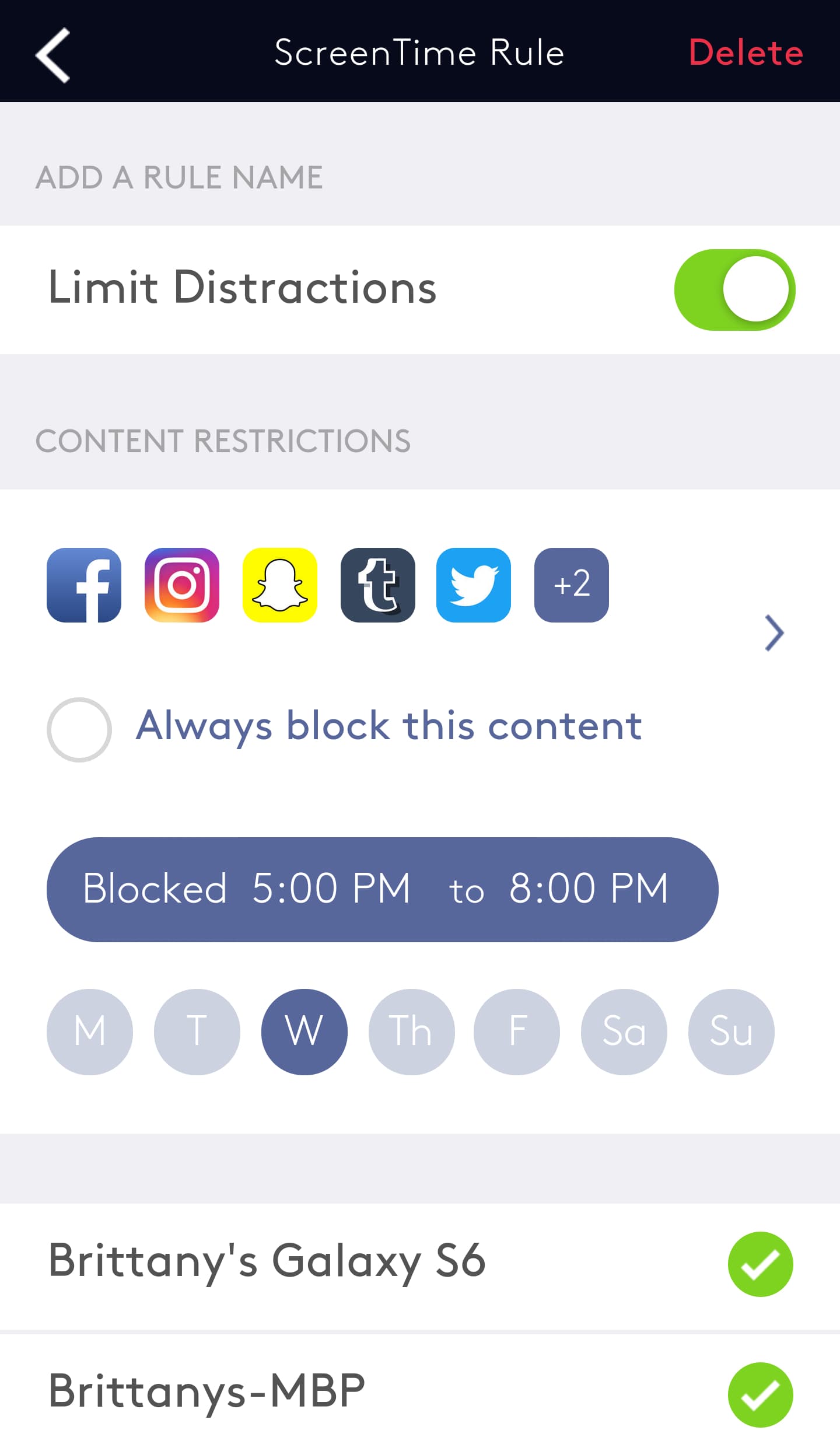
Task: Enable Saturday for this rule
Action: pyautogui.click(x=624, y=1032)
